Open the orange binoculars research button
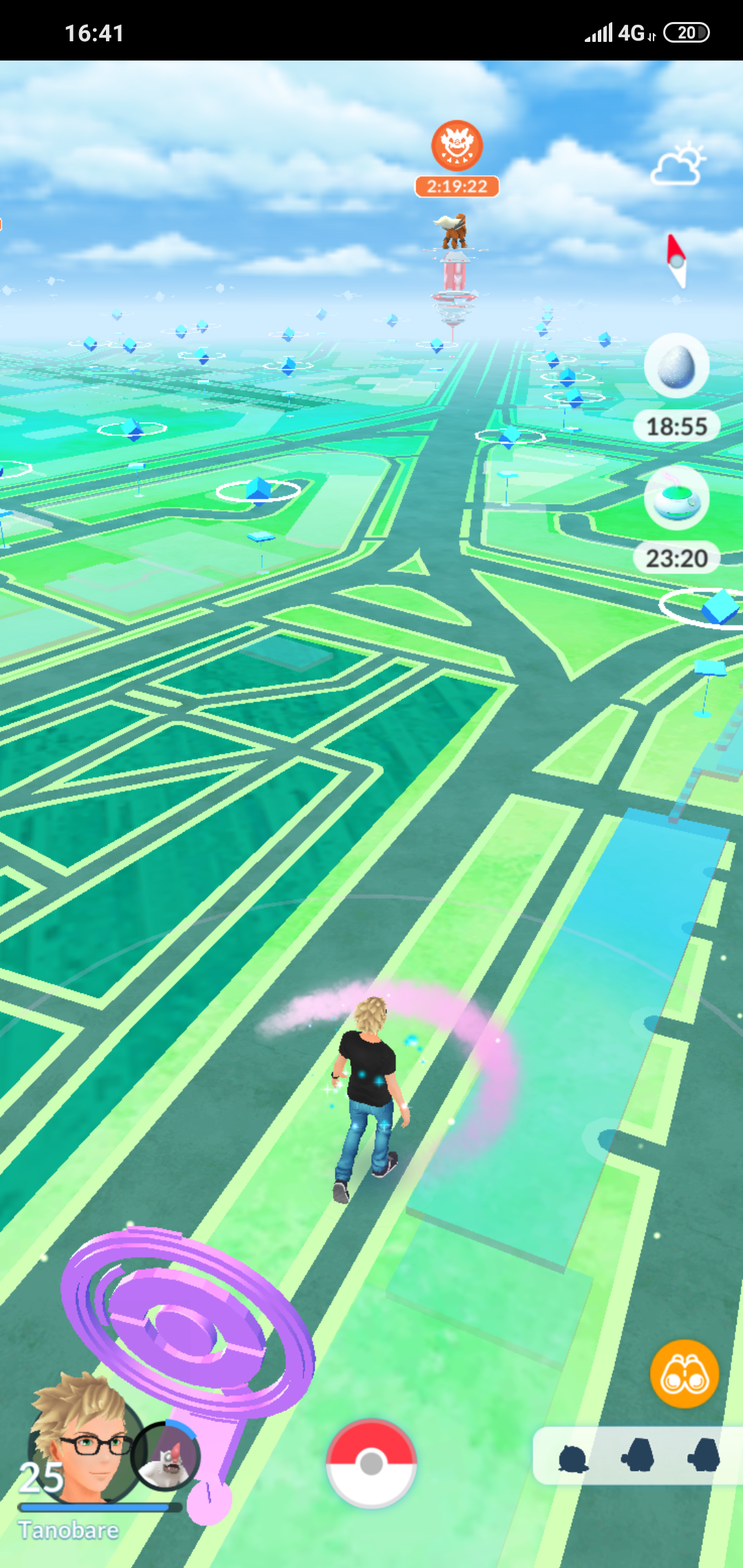The height and width of the screenshot is (1568, 743). tap(684, 1374)
